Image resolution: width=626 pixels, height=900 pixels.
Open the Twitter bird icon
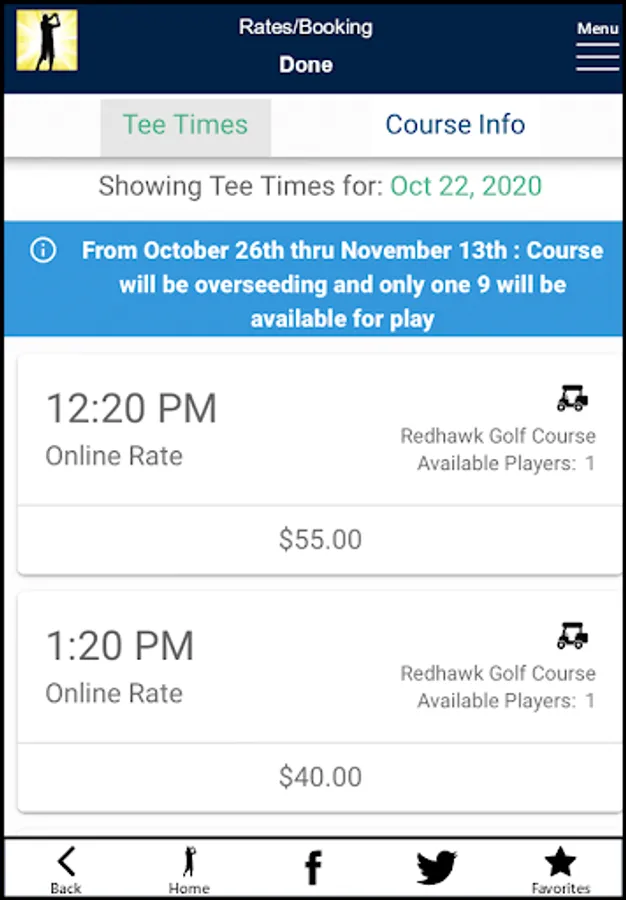point(437,868)
